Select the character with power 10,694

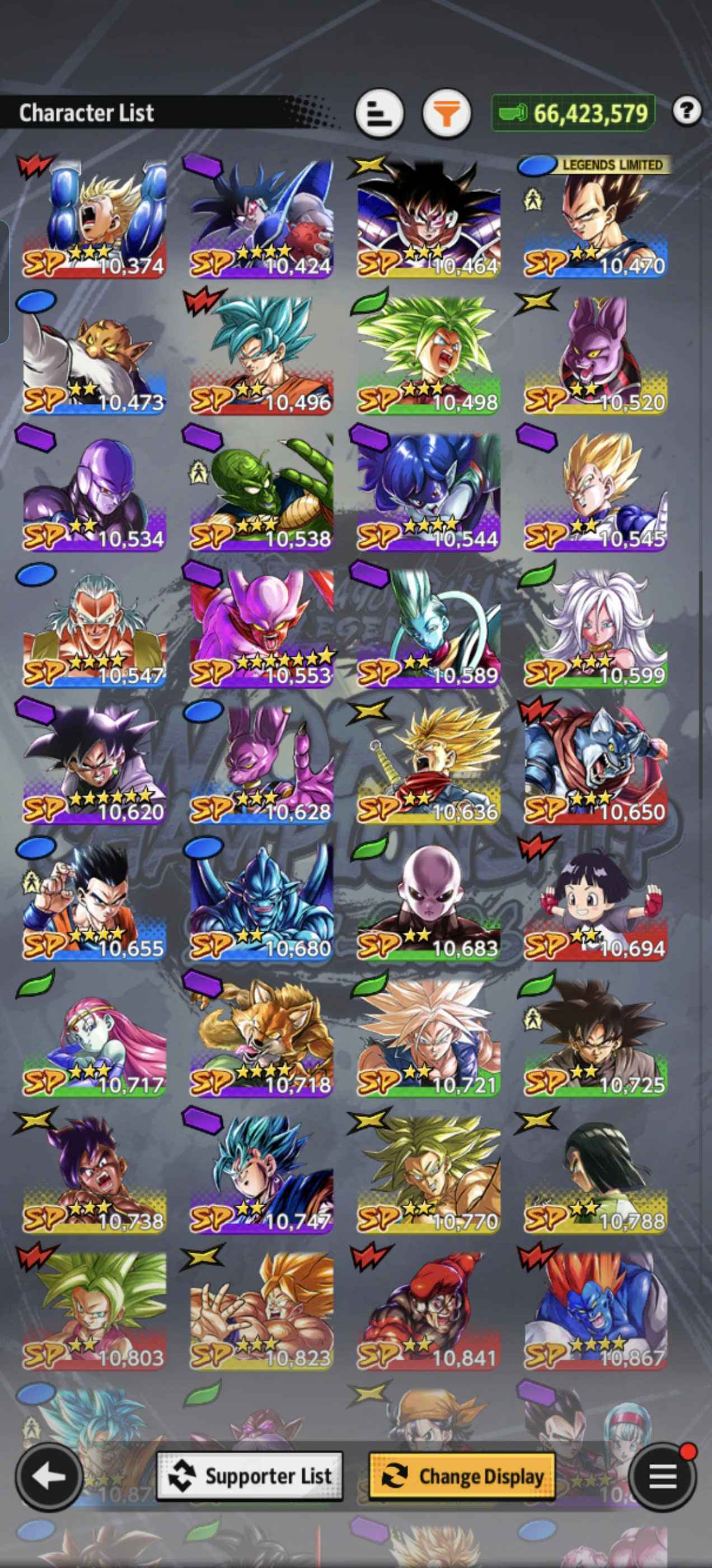tap(594, 900)
